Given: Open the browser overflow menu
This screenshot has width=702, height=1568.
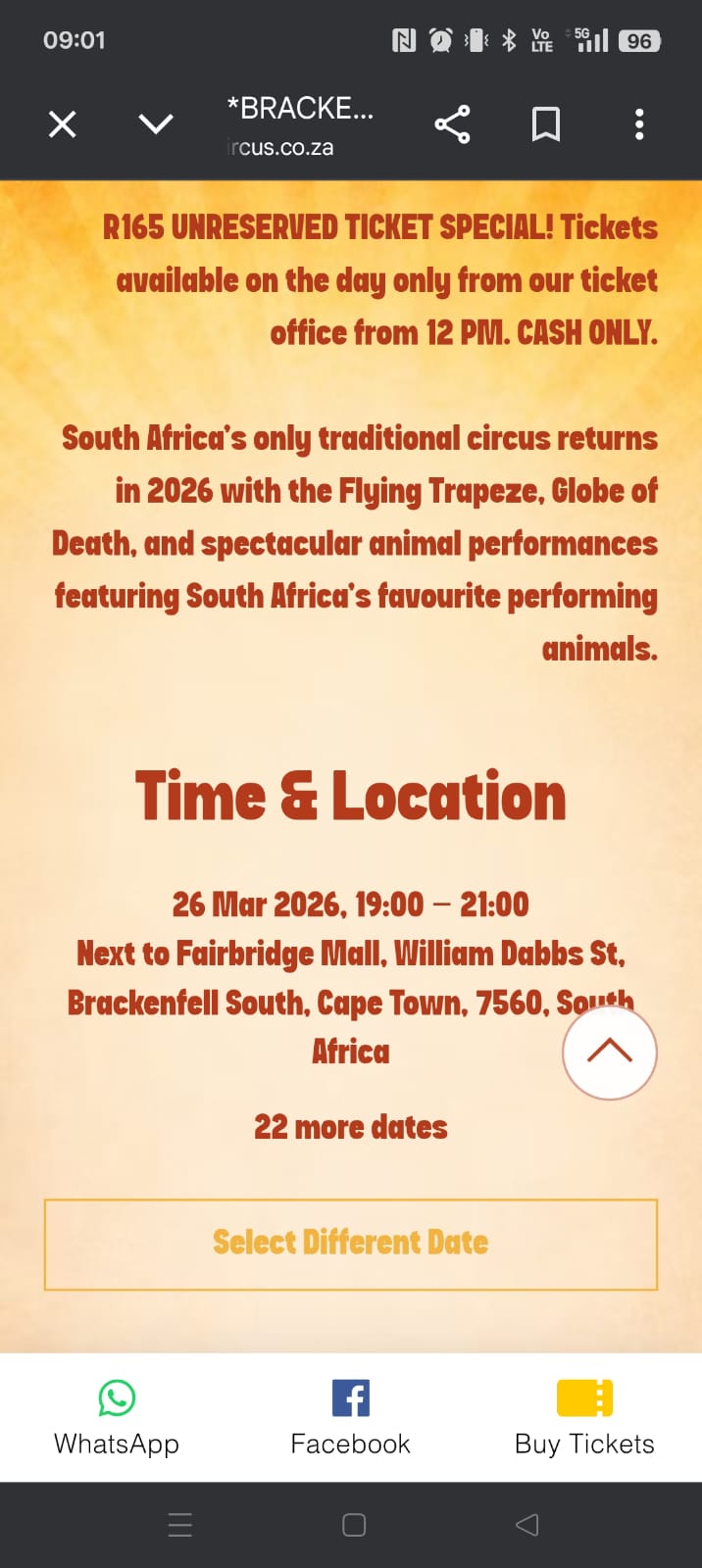Looking at the screenshot, I should click(639, 124).
